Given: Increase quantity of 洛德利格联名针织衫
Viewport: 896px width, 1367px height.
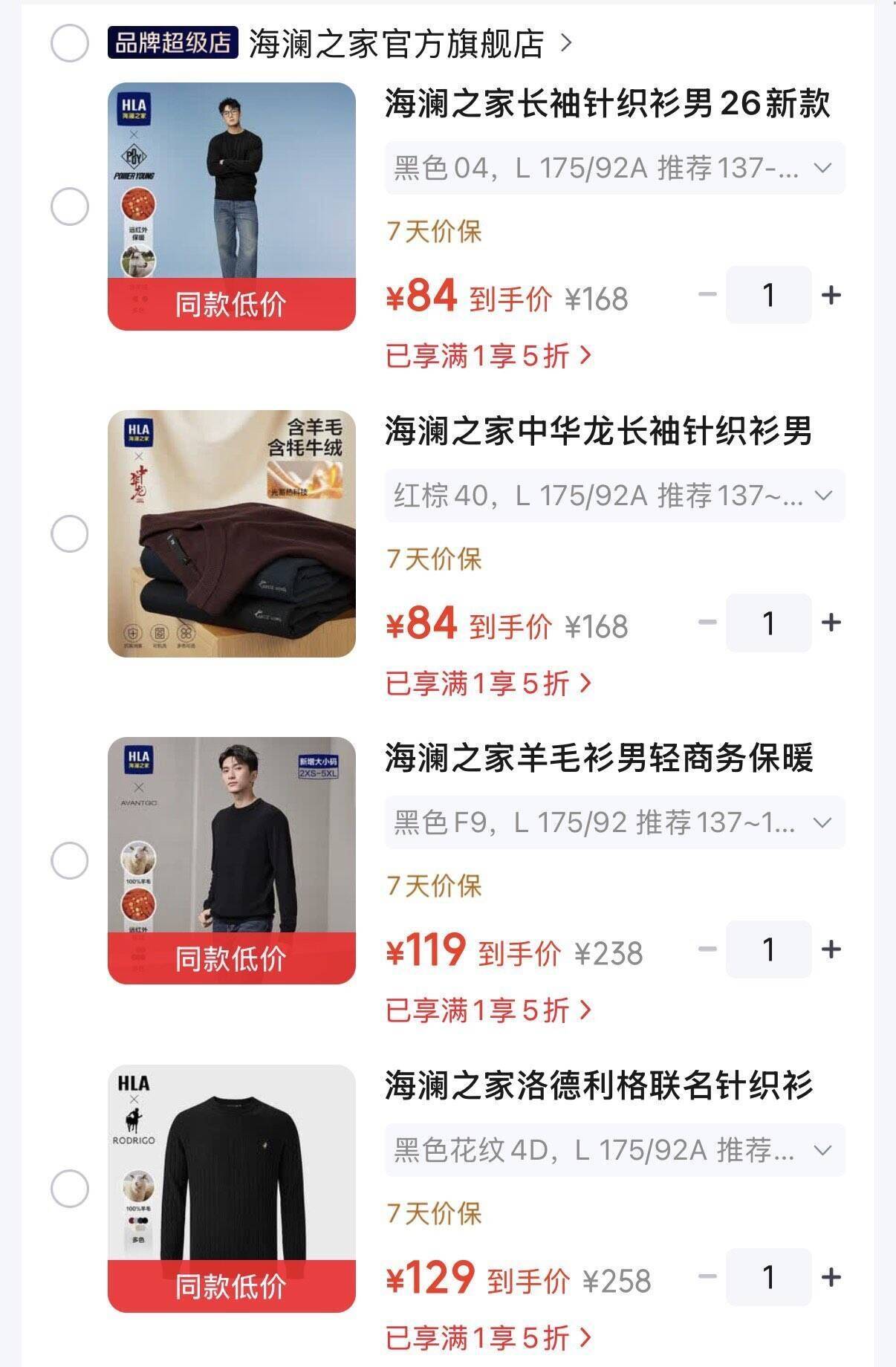Looking at the screenshot, I should point(831,1277).
